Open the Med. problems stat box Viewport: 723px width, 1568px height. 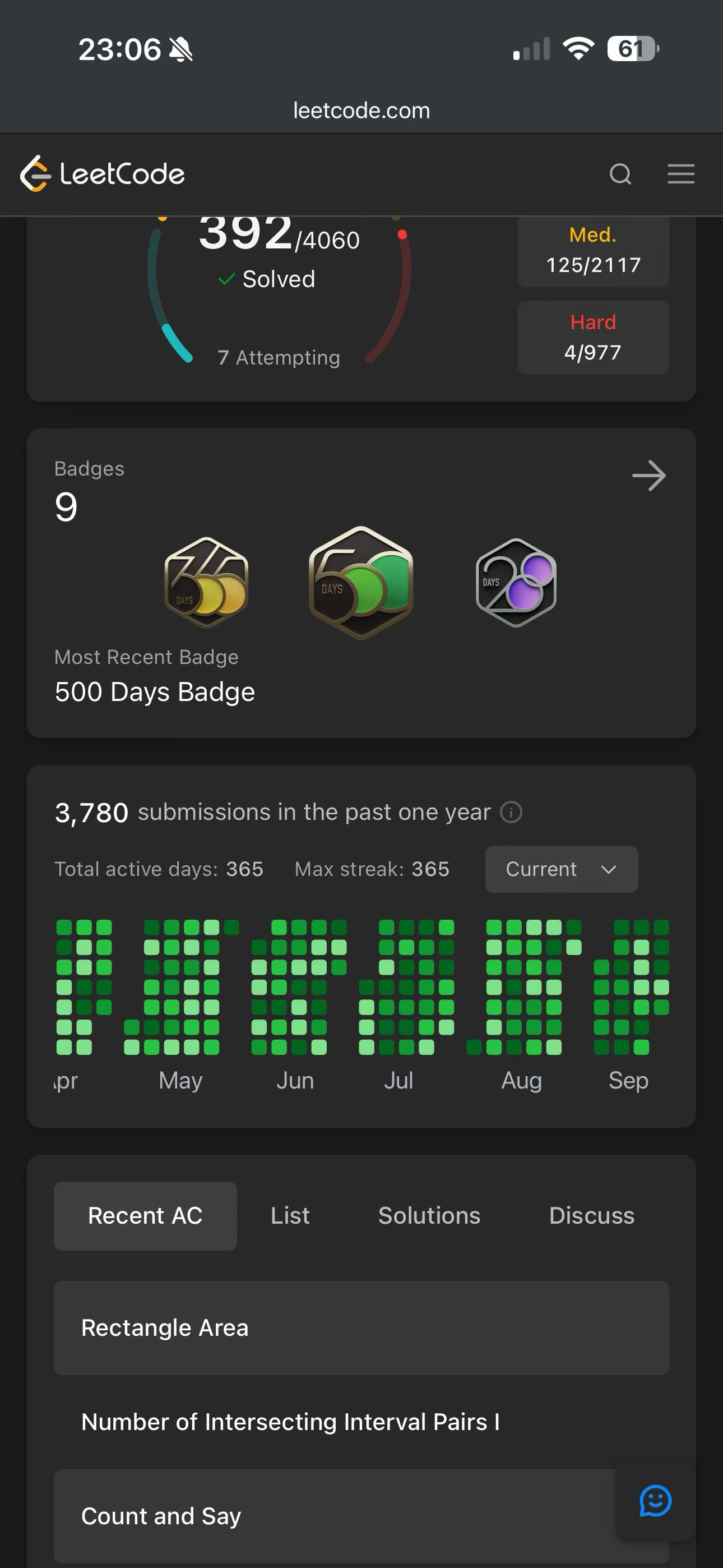pos(594,251)
